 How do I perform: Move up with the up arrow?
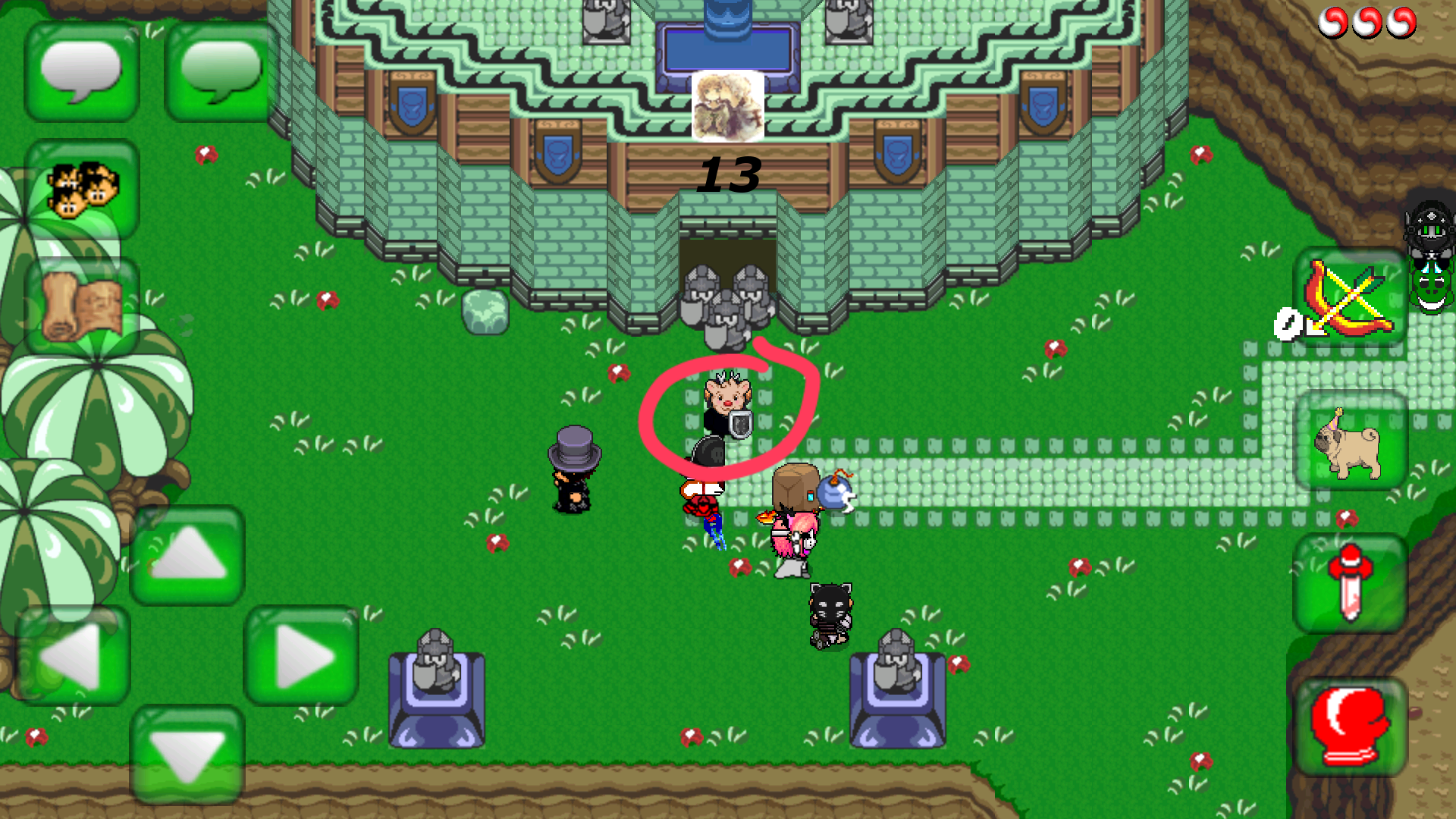click(x=187, y=555)
